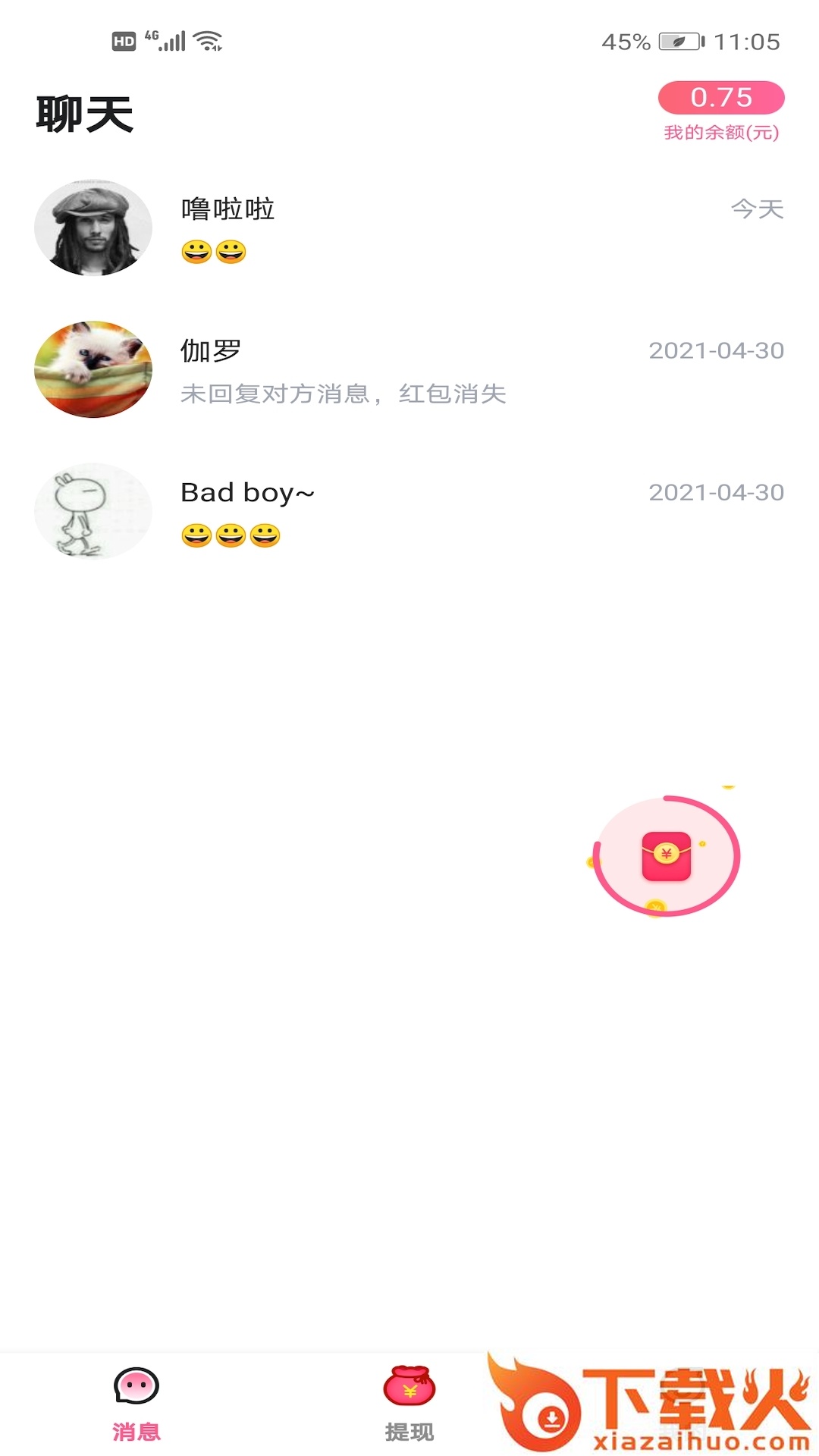This screenshot has width=819, height=1456.
Task: Open the chat with 伽罗
Action: click(x=409, y=370)
